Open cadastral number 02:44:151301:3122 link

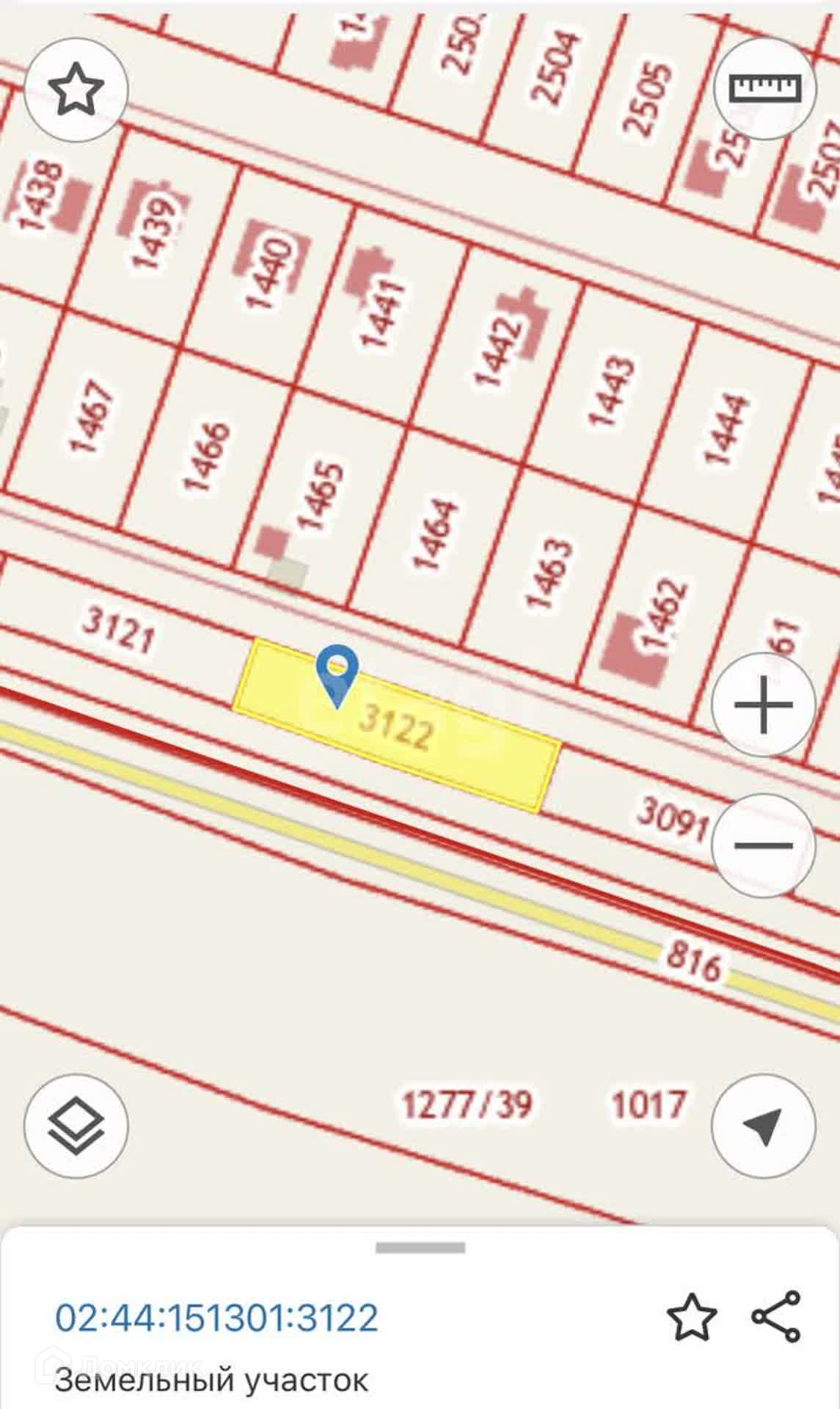click(x=217, y=1317)
